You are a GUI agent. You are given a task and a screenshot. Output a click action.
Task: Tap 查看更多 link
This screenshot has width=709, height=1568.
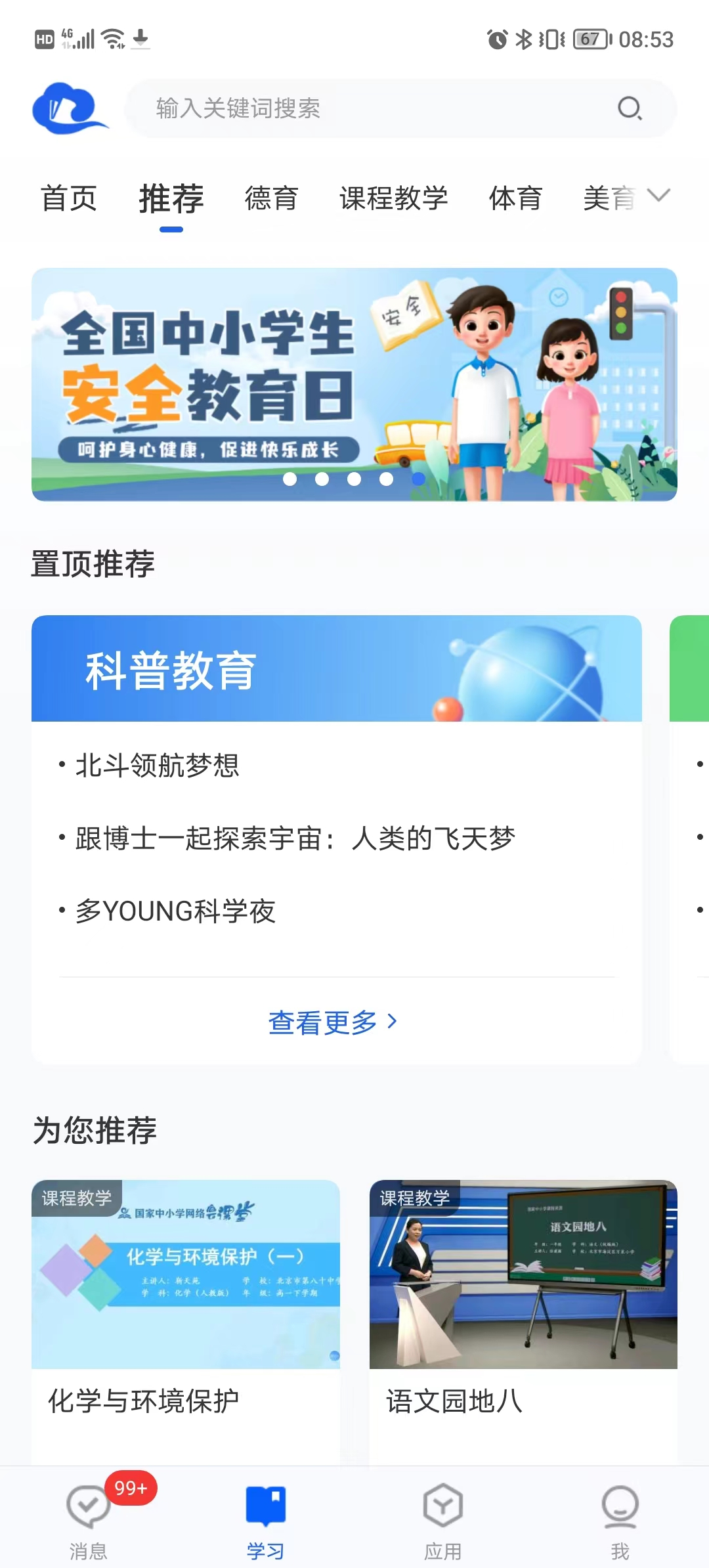[333, 1022]
